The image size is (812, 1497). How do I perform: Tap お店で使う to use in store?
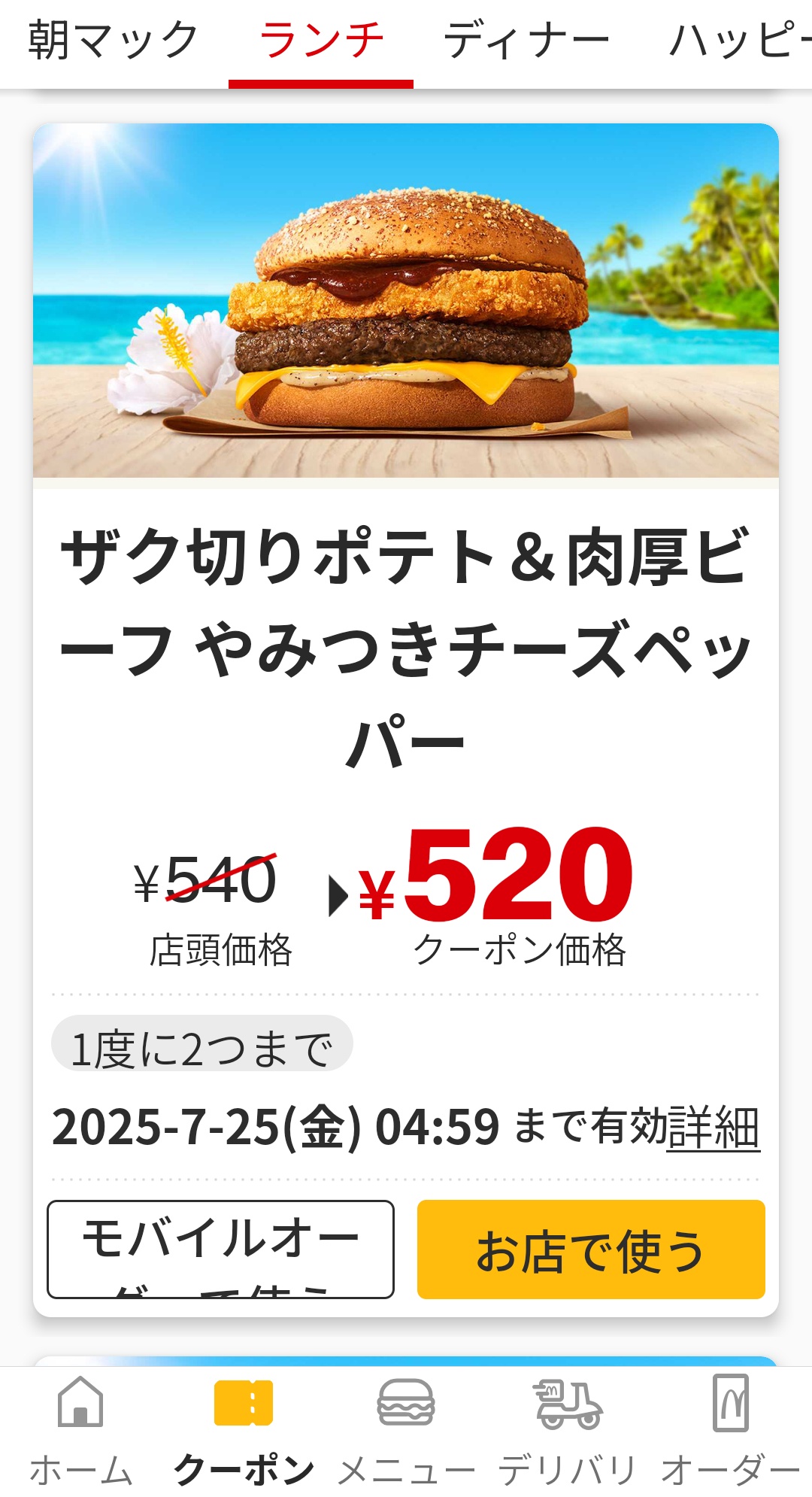[x=591, y=1249]
